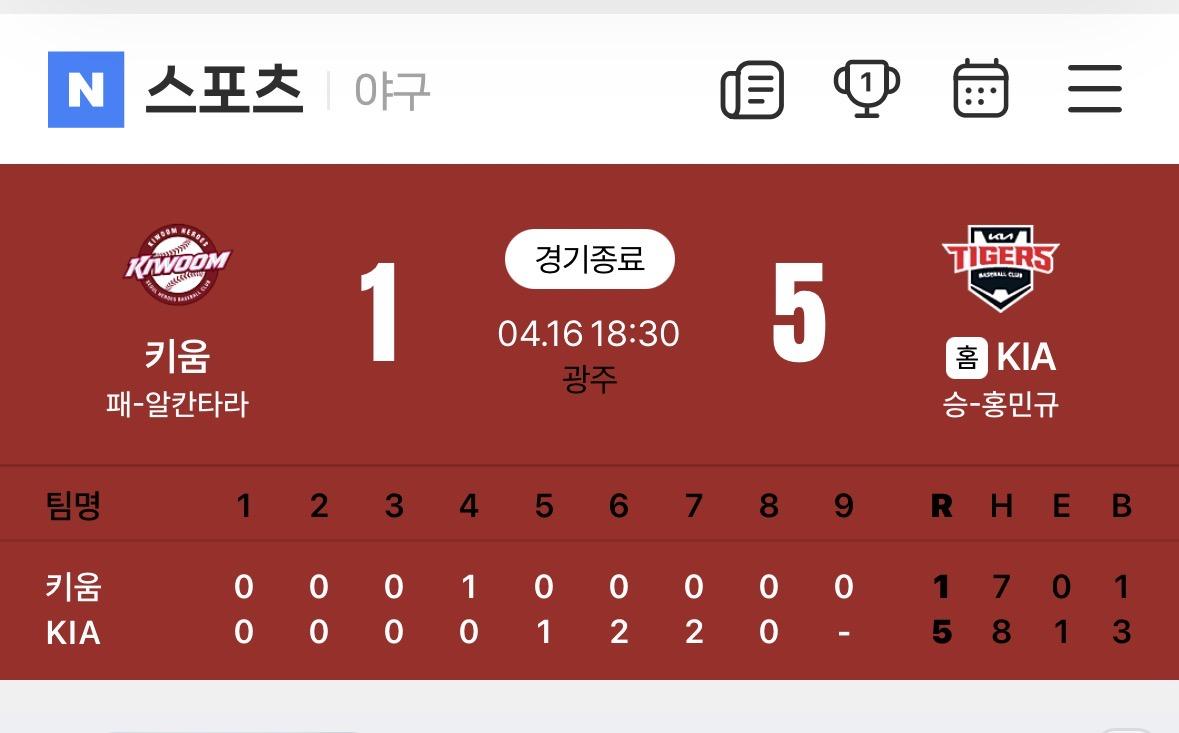Open the sports news icon
The height and width of the screenshot is (733, 1179).
pyautogui.click(x=752, y=90)
